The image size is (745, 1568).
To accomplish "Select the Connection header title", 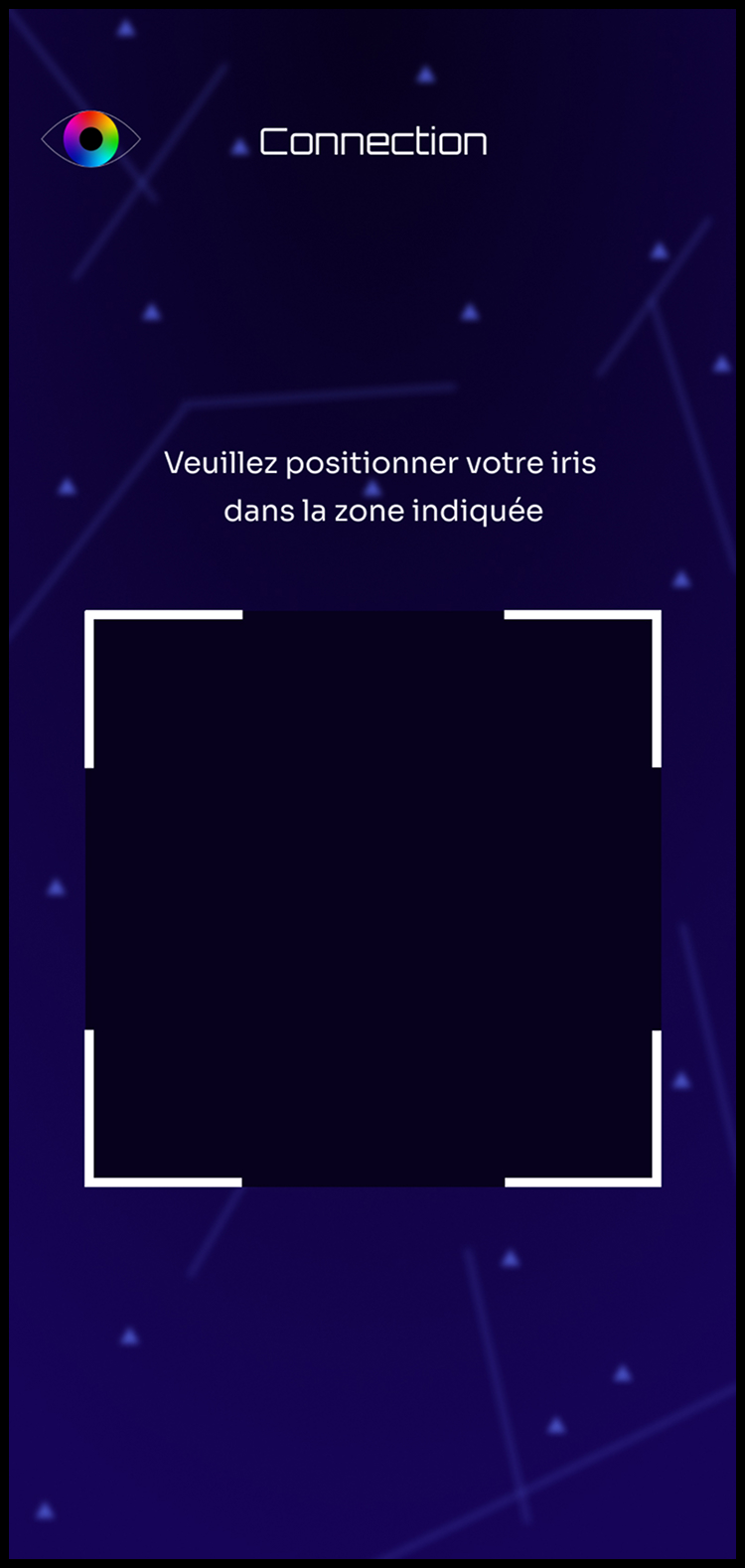I will [x=372, y=140].
